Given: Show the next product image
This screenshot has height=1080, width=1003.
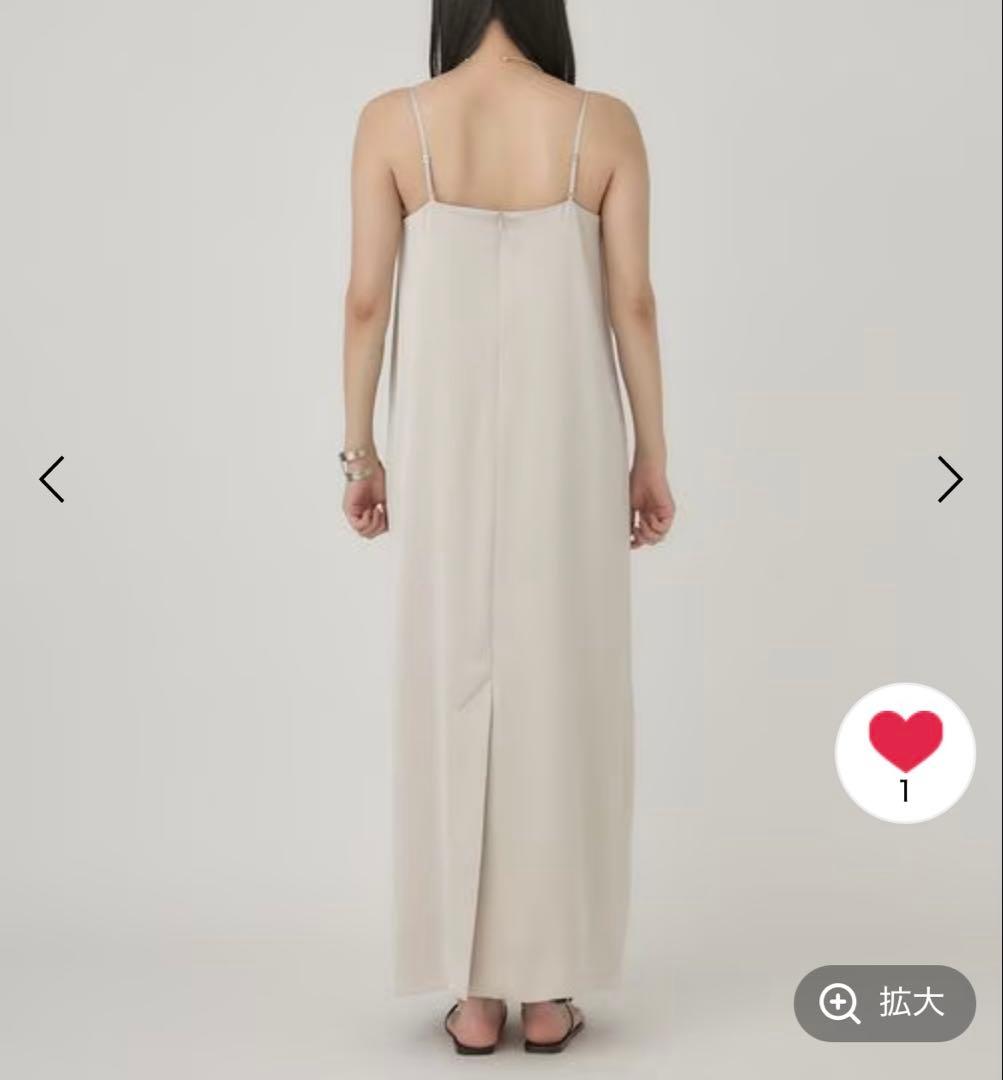Looking at the screenshot, I should pos(949,479).
